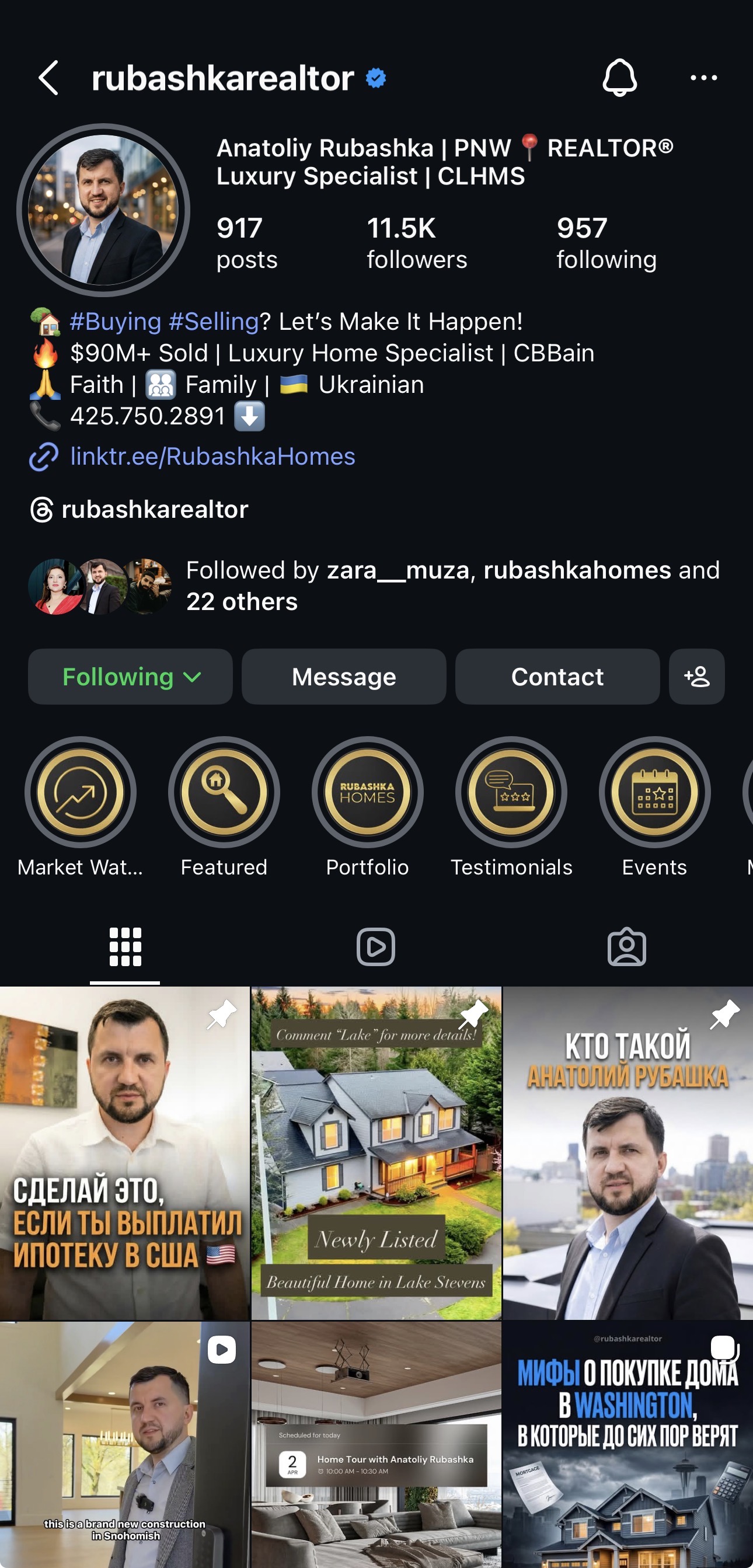Open the Events story highlight

click(x=654, y=793)
